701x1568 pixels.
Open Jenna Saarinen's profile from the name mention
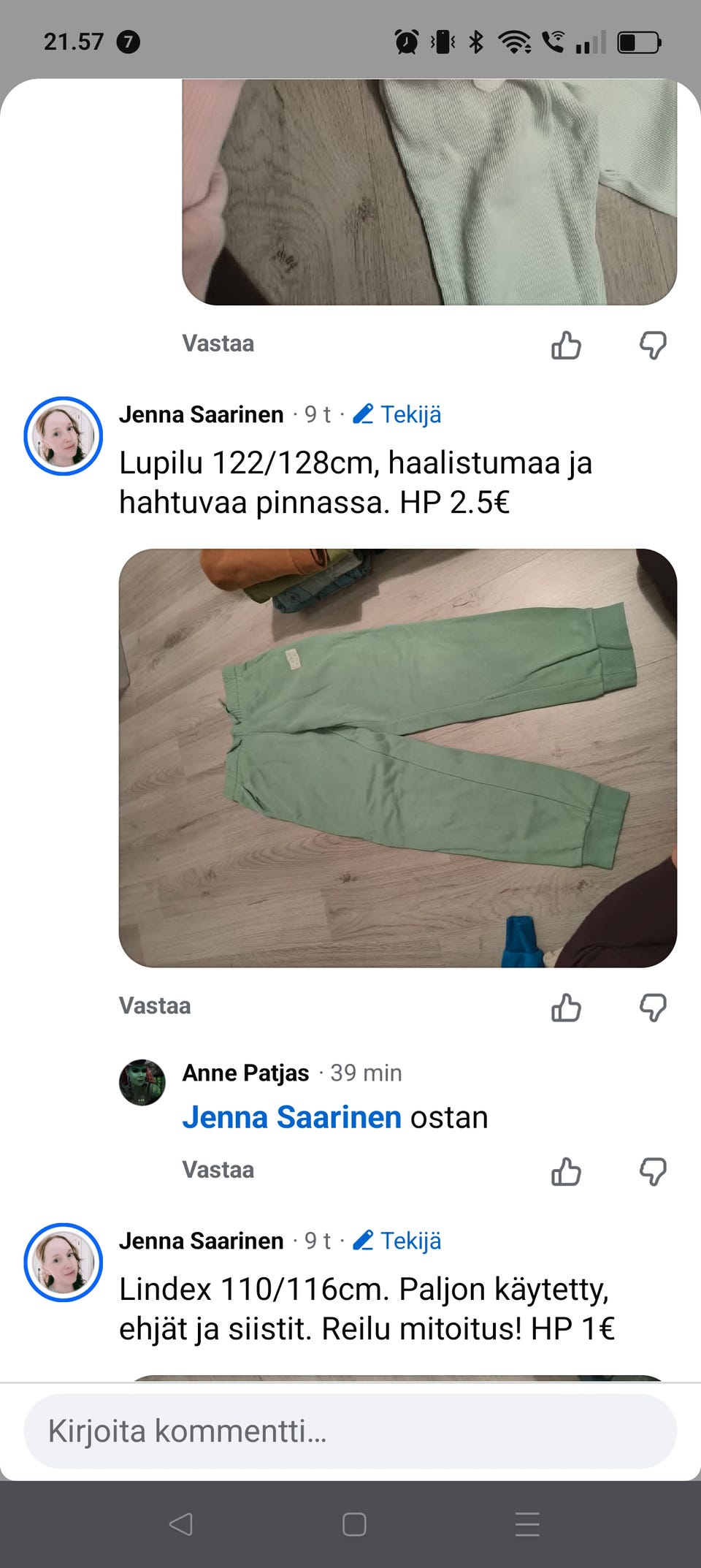pyautogui.click(x=292, y=1116)
